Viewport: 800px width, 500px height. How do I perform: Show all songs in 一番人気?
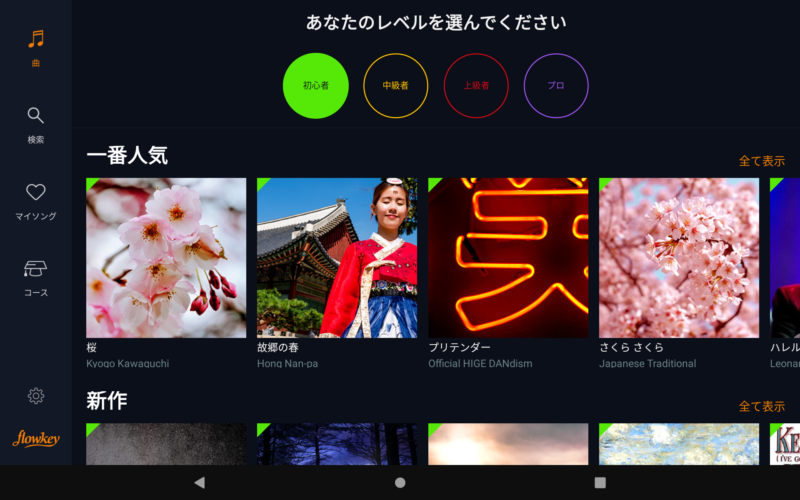coord(761,161)
